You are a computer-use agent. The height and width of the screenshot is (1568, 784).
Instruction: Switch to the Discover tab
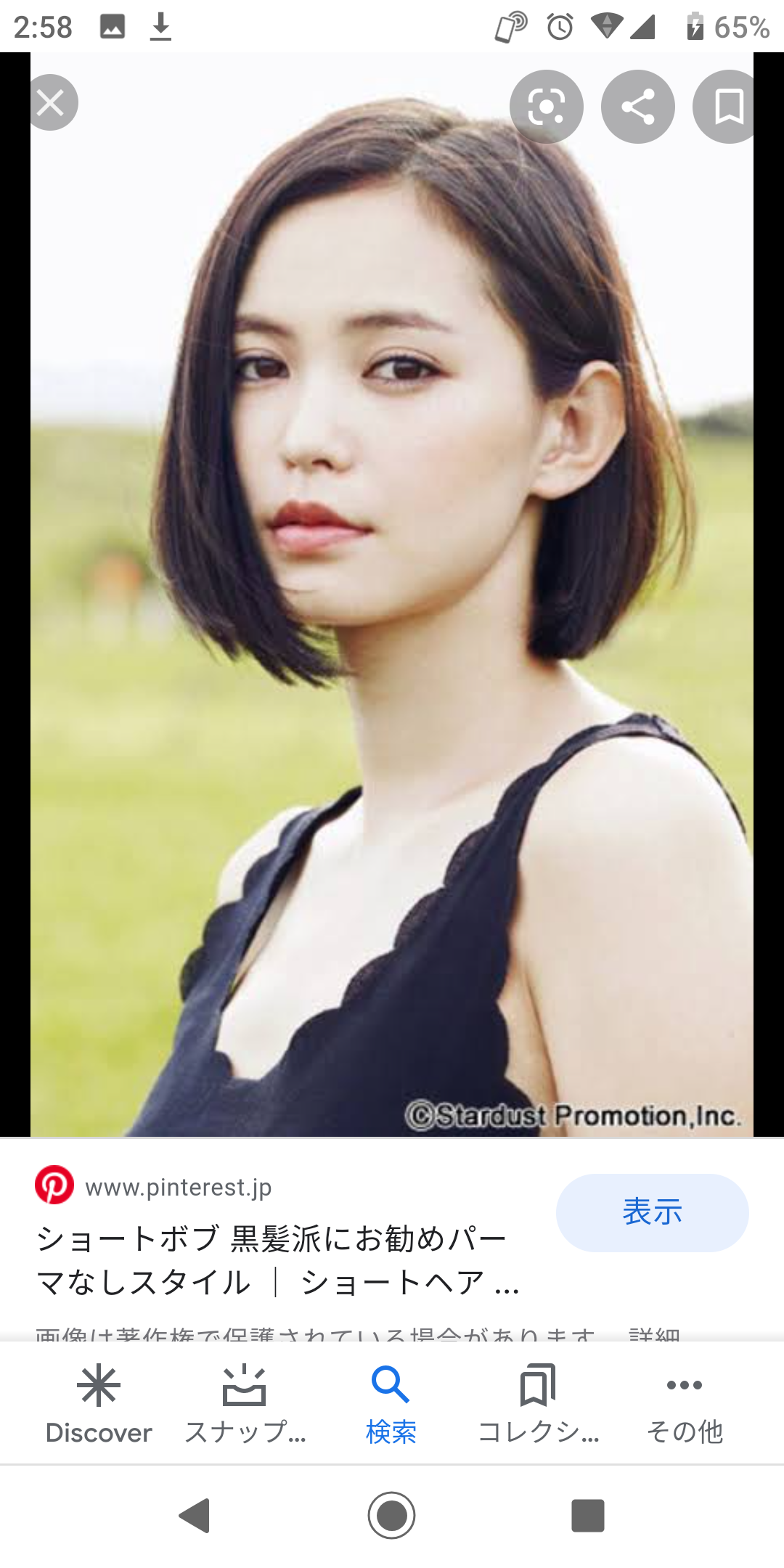tap(99, 1404)
